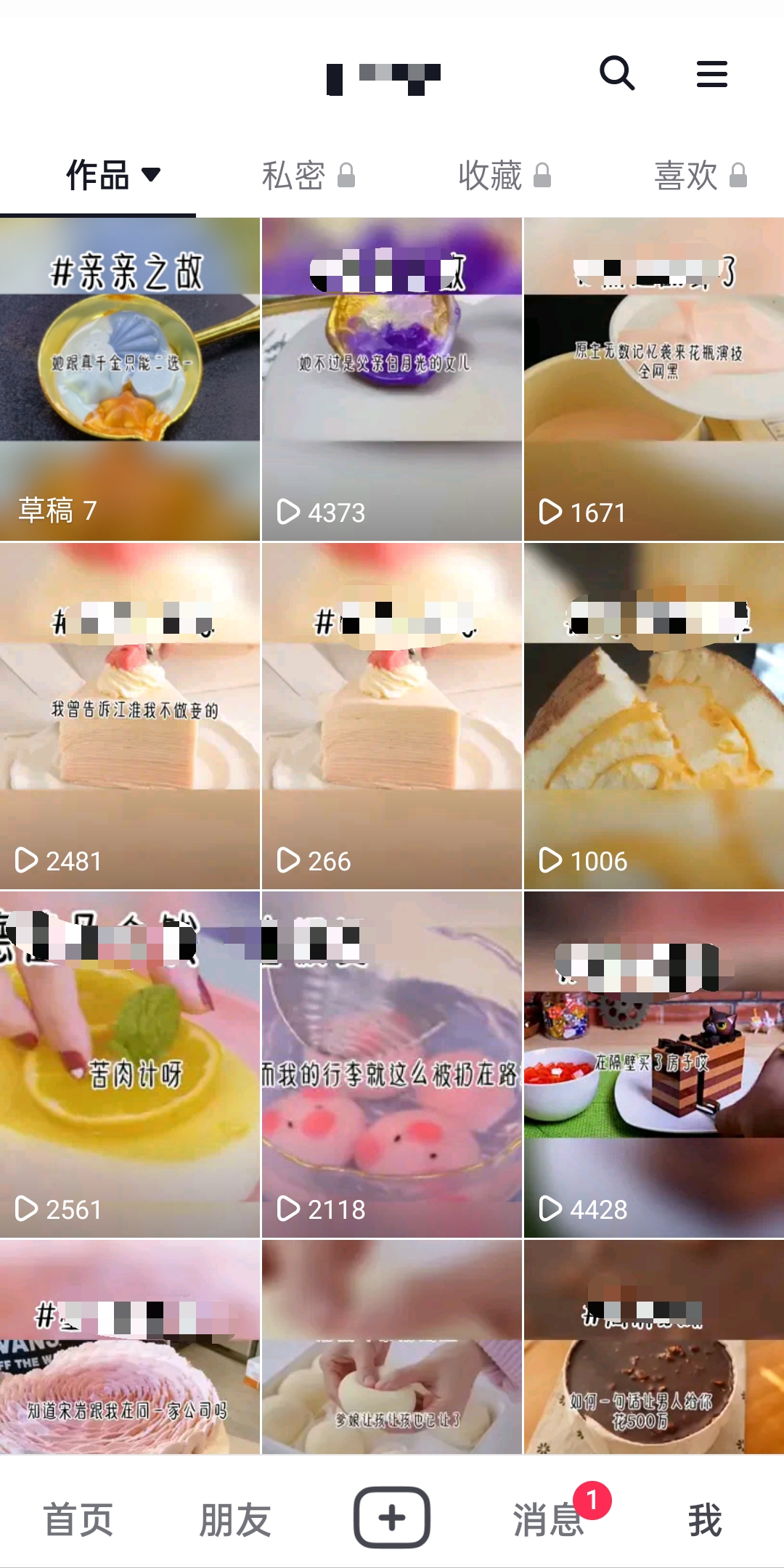Open the video with 266 views

pos(391,716)
